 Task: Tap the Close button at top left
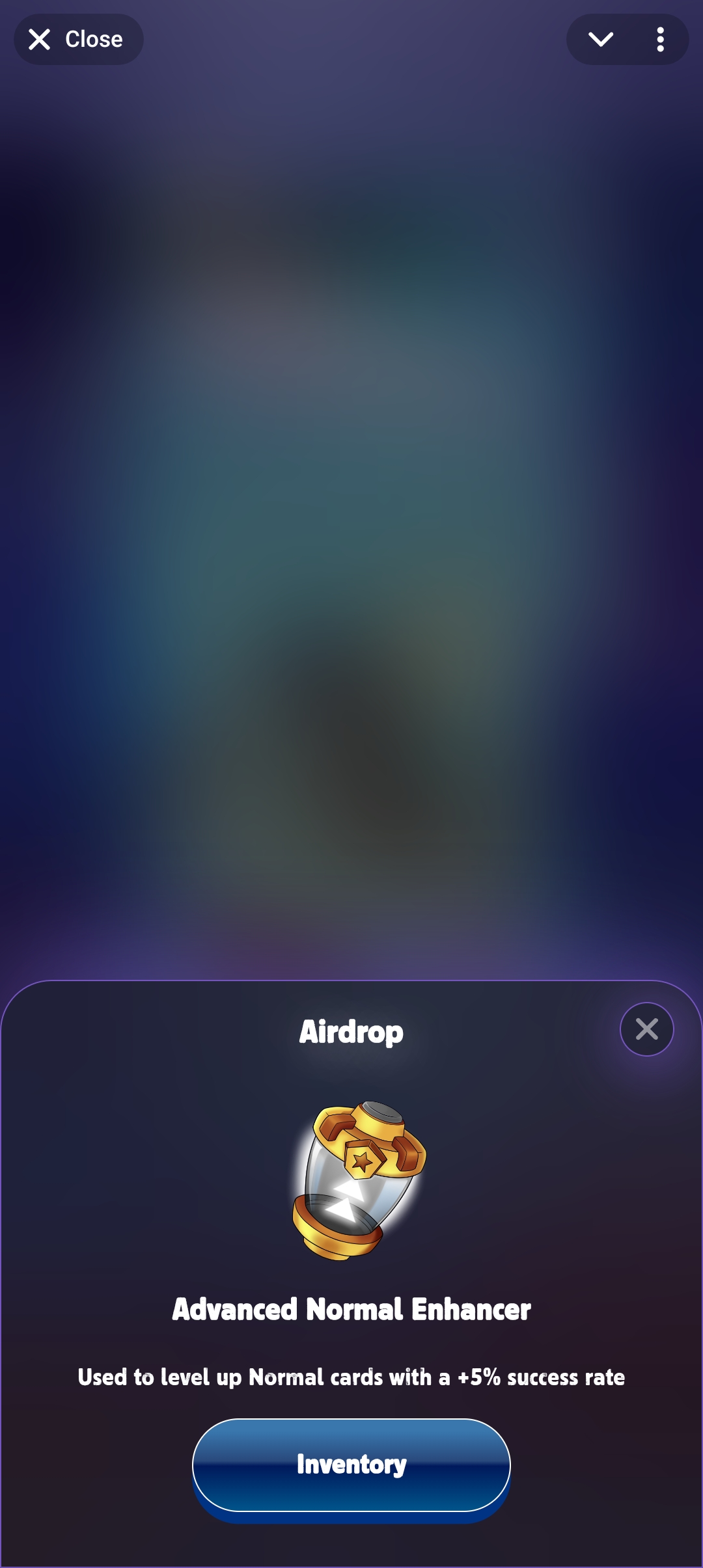click(79, 40)
